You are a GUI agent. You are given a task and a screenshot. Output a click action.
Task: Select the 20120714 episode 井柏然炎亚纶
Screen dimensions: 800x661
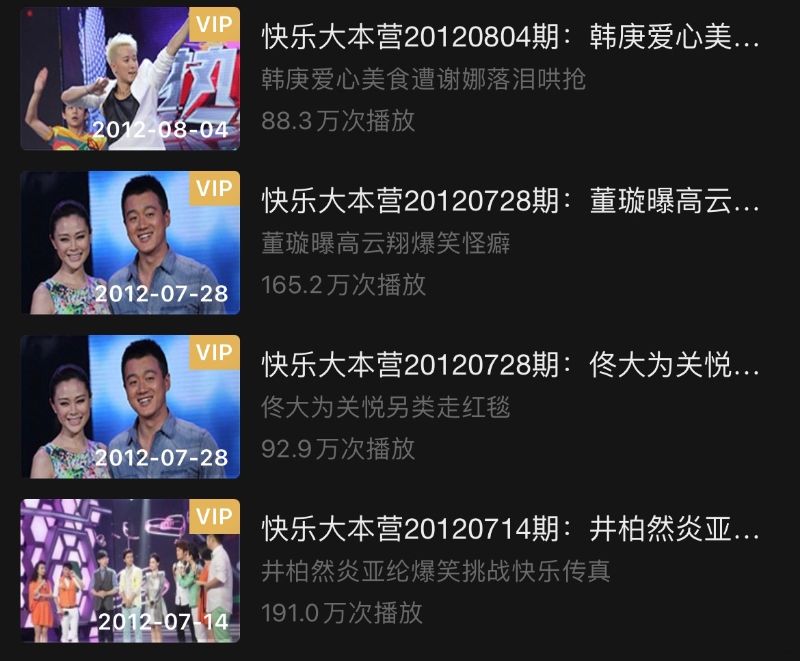(x=510, y=530)
